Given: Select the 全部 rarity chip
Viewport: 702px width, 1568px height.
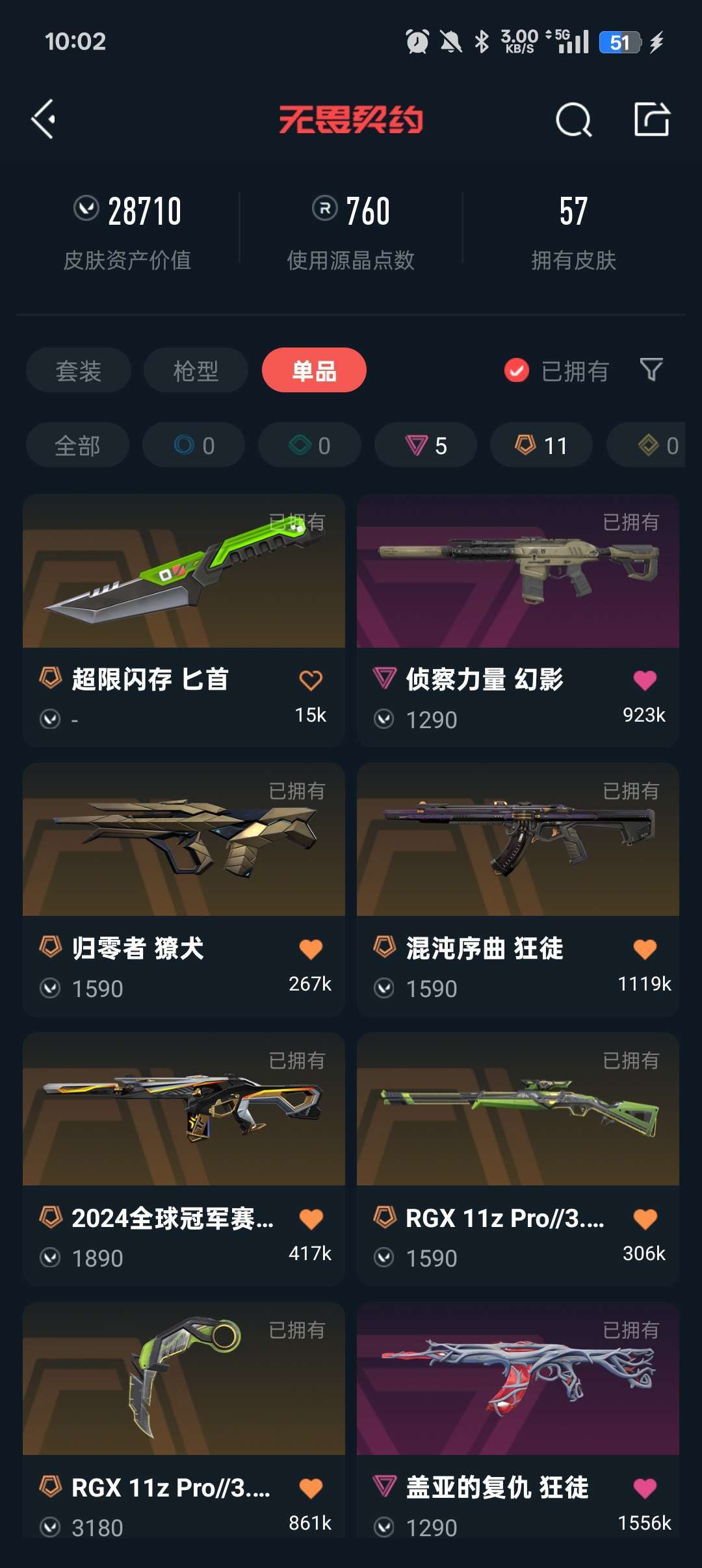Looking at the screenshot, I should [77, 445].
